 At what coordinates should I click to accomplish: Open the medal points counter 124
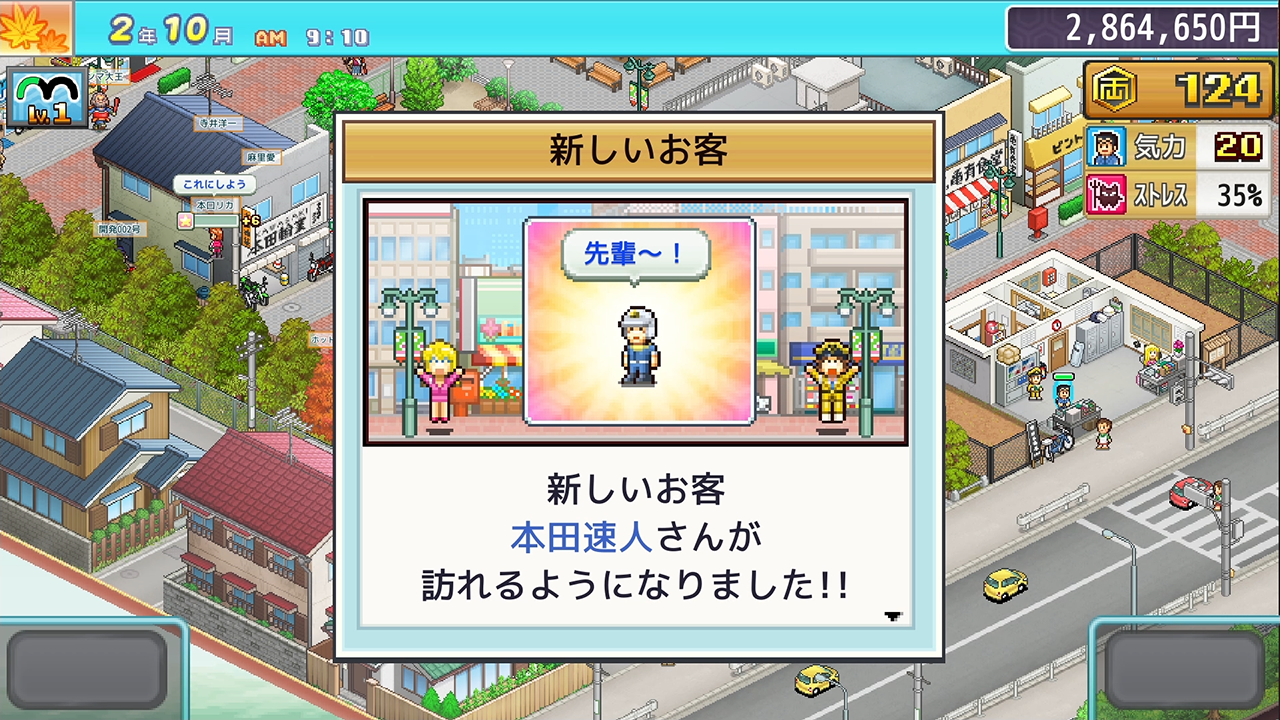coord(1177,90)
